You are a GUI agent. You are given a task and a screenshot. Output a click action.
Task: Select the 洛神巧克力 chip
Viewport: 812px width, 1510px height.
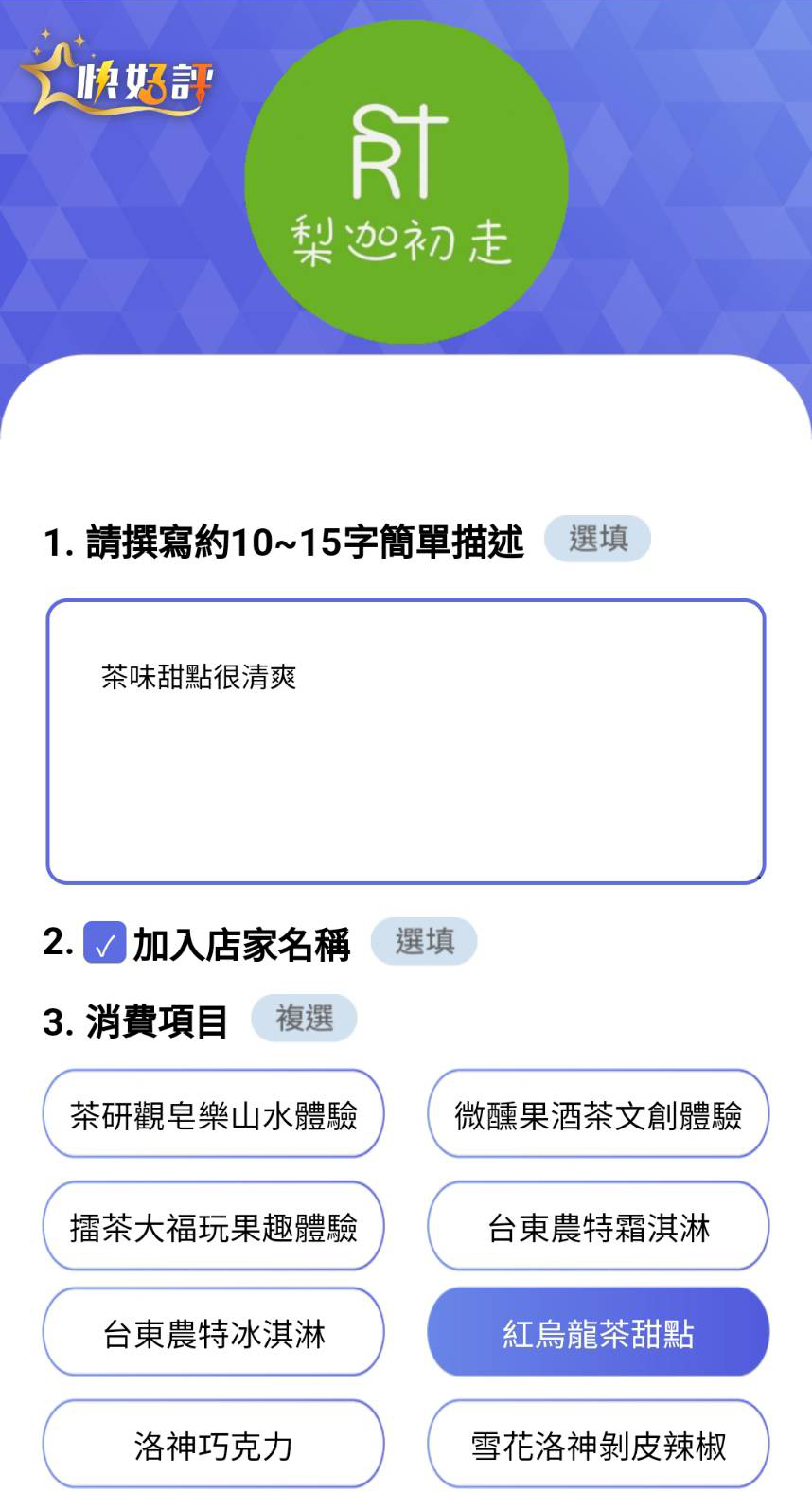coord(213,1444)
